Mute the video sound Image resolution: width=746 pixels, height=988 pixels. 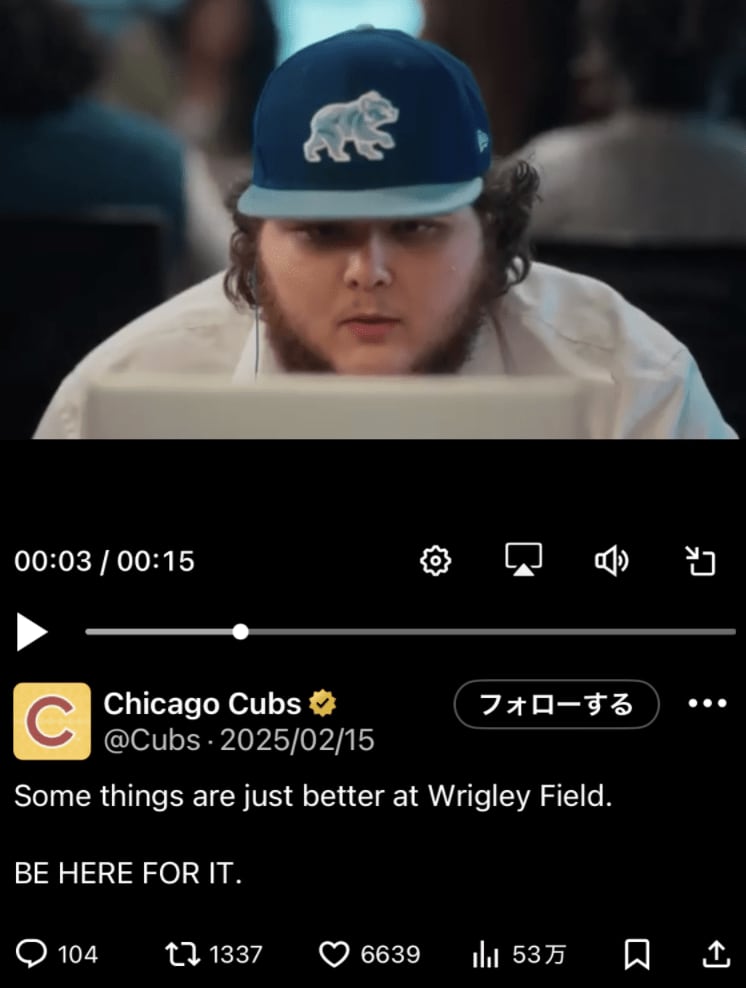tap(611, 561)
